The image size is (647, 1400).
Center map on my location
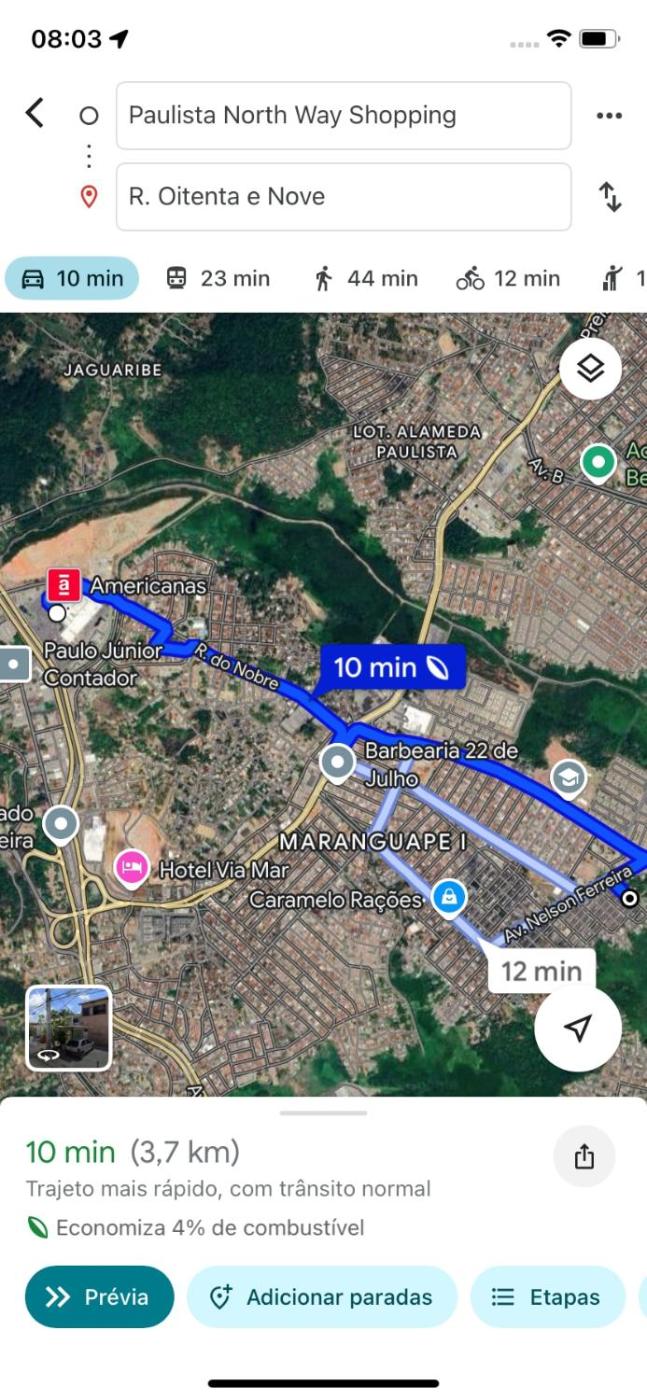pyautogui.click(x=577, y=1028)
